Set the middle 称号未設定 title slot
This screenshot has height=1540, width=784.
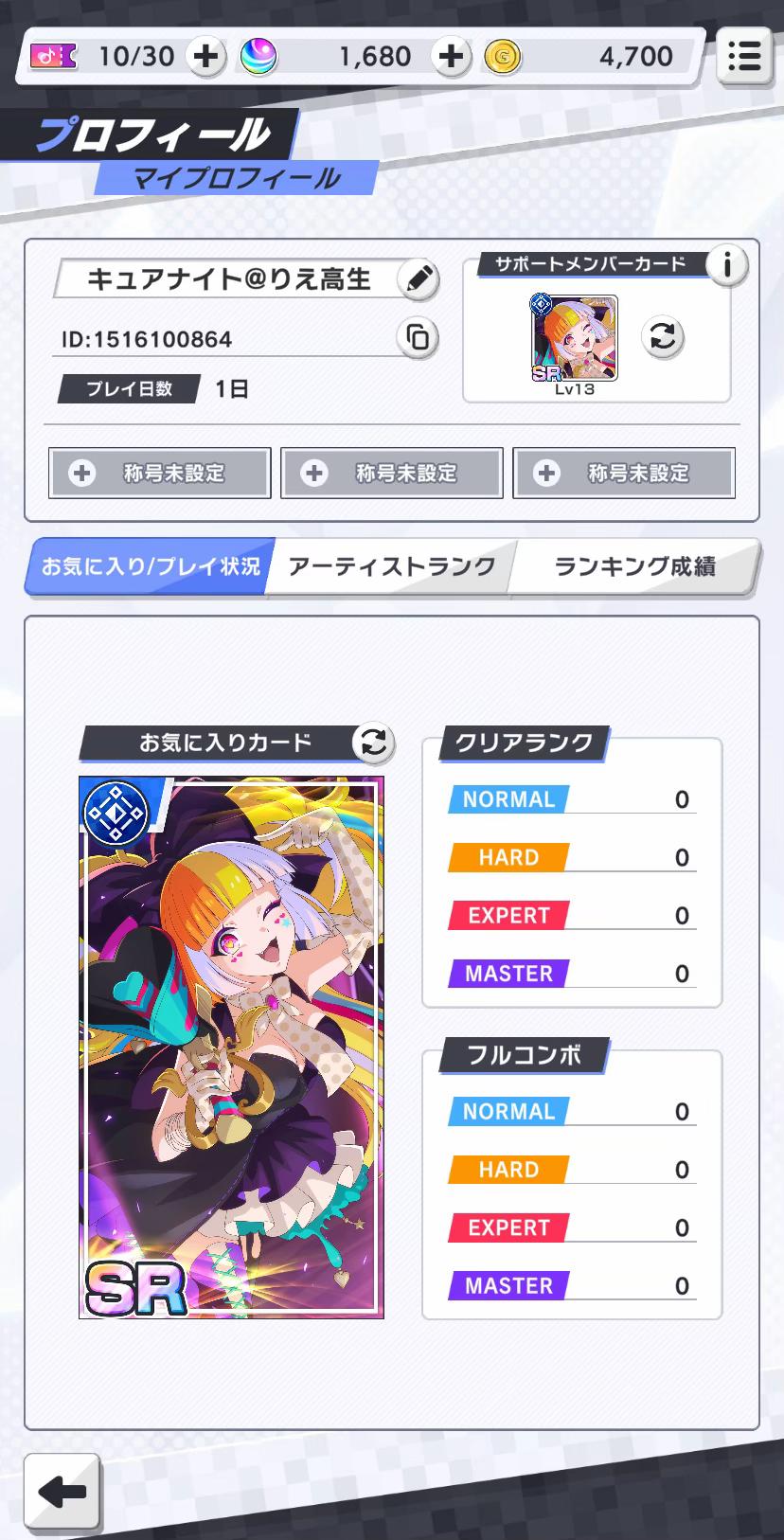tap(391, 473)
